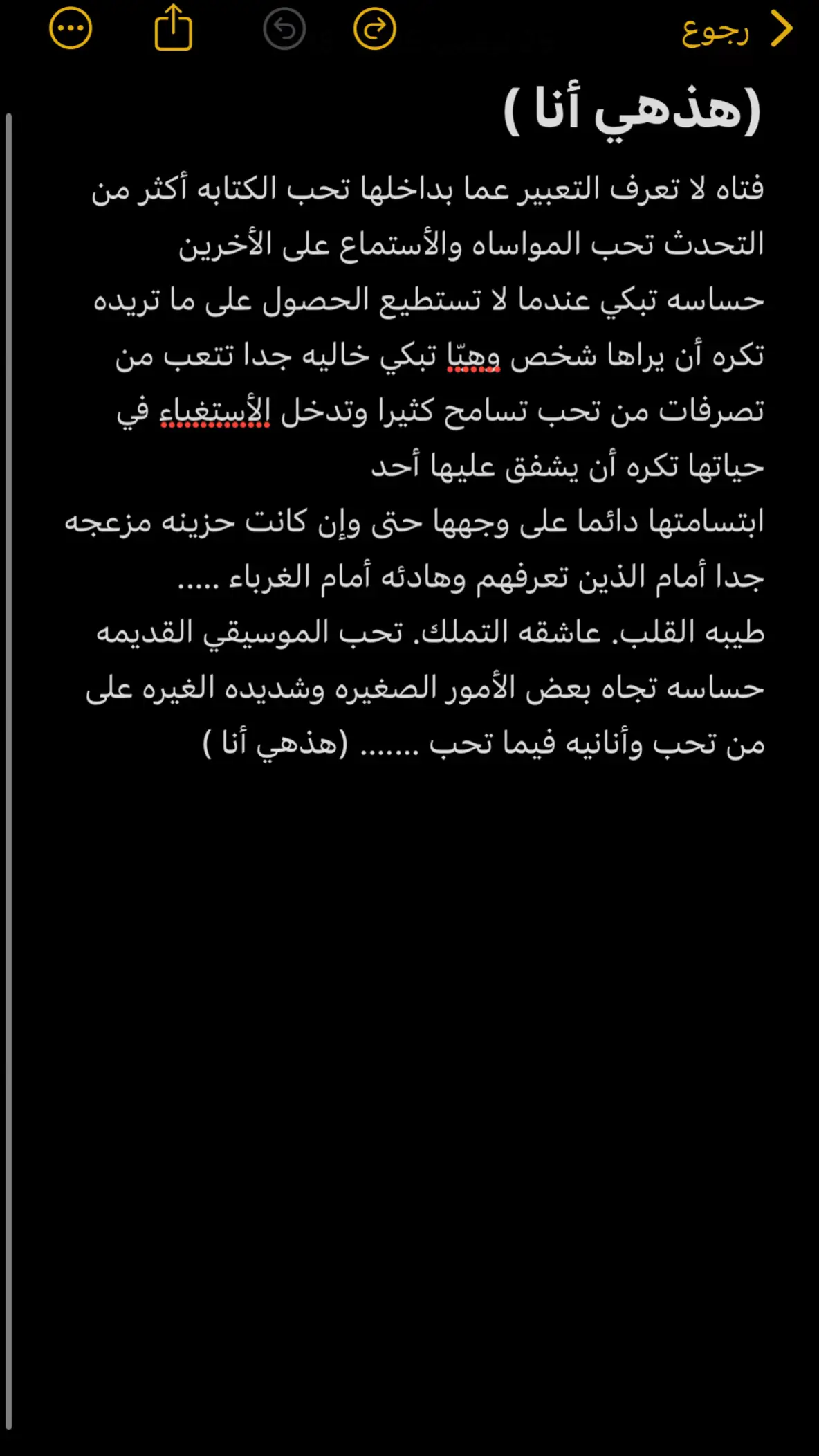The image size is (819, 1456).
Task: Tap the undo arrow icon
Action: click(x=284, y=27)
